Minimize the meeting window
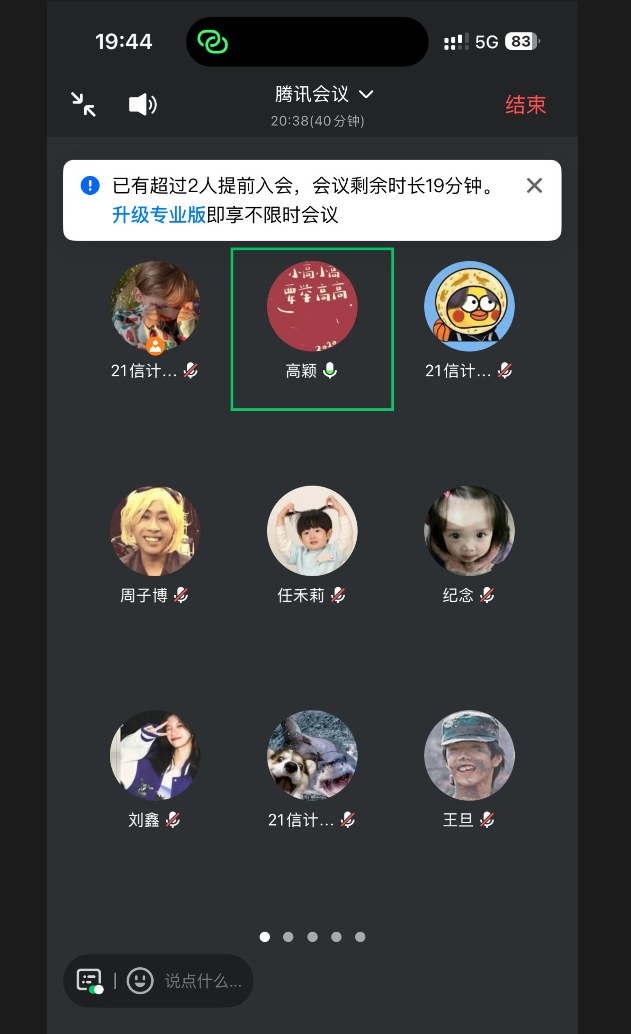Screen dimensions: 631x1034 pyautogui.click(x=84, y=104)
